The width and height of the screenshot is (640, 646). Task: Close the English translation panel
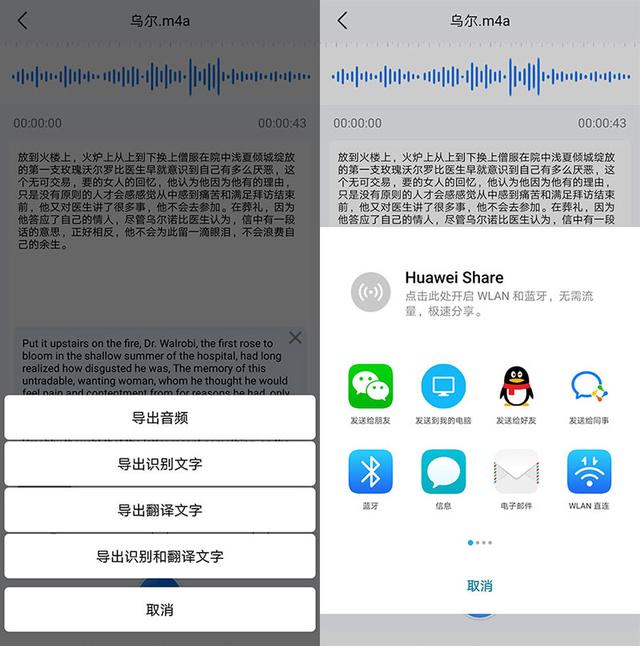click(x=295, y=338)
